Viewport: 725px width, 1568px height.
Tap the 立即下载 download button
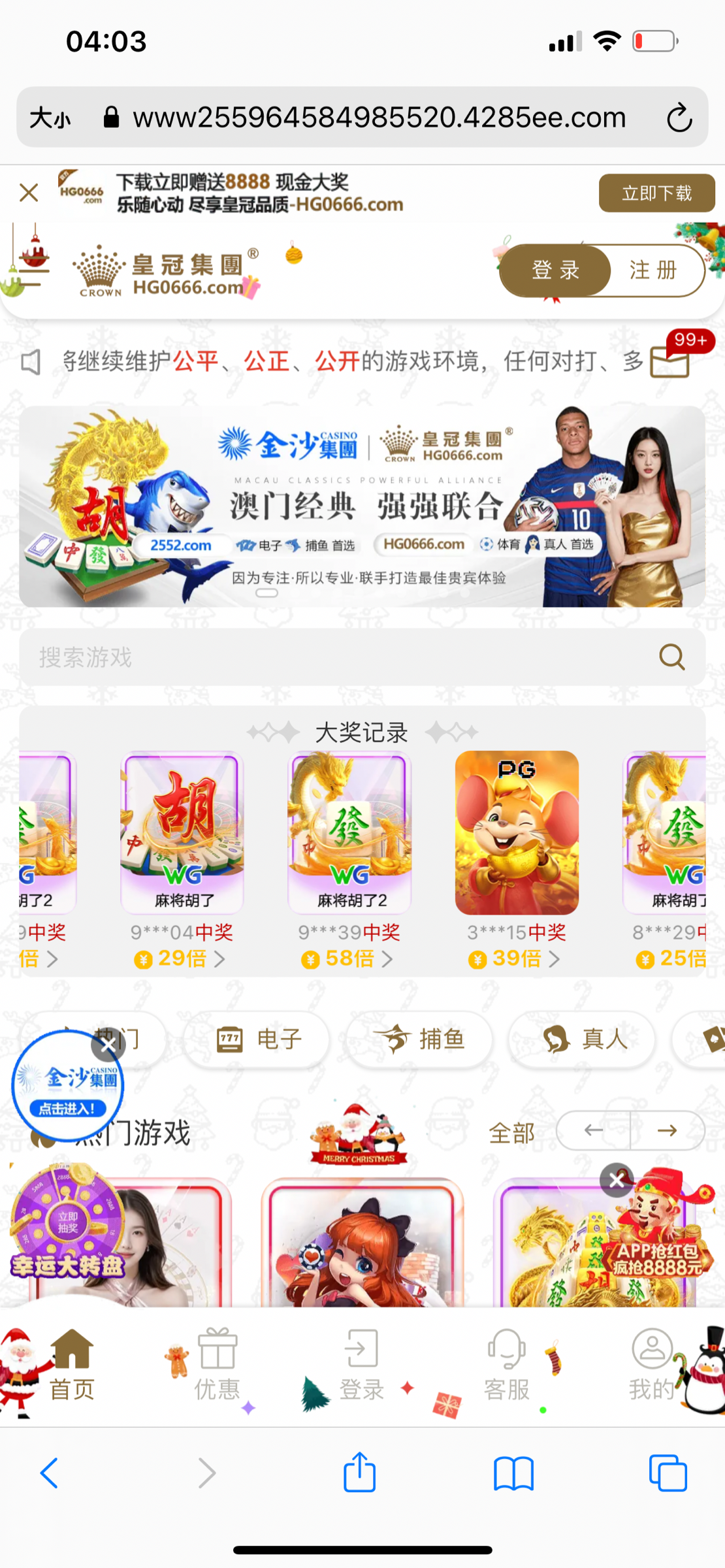656,193
